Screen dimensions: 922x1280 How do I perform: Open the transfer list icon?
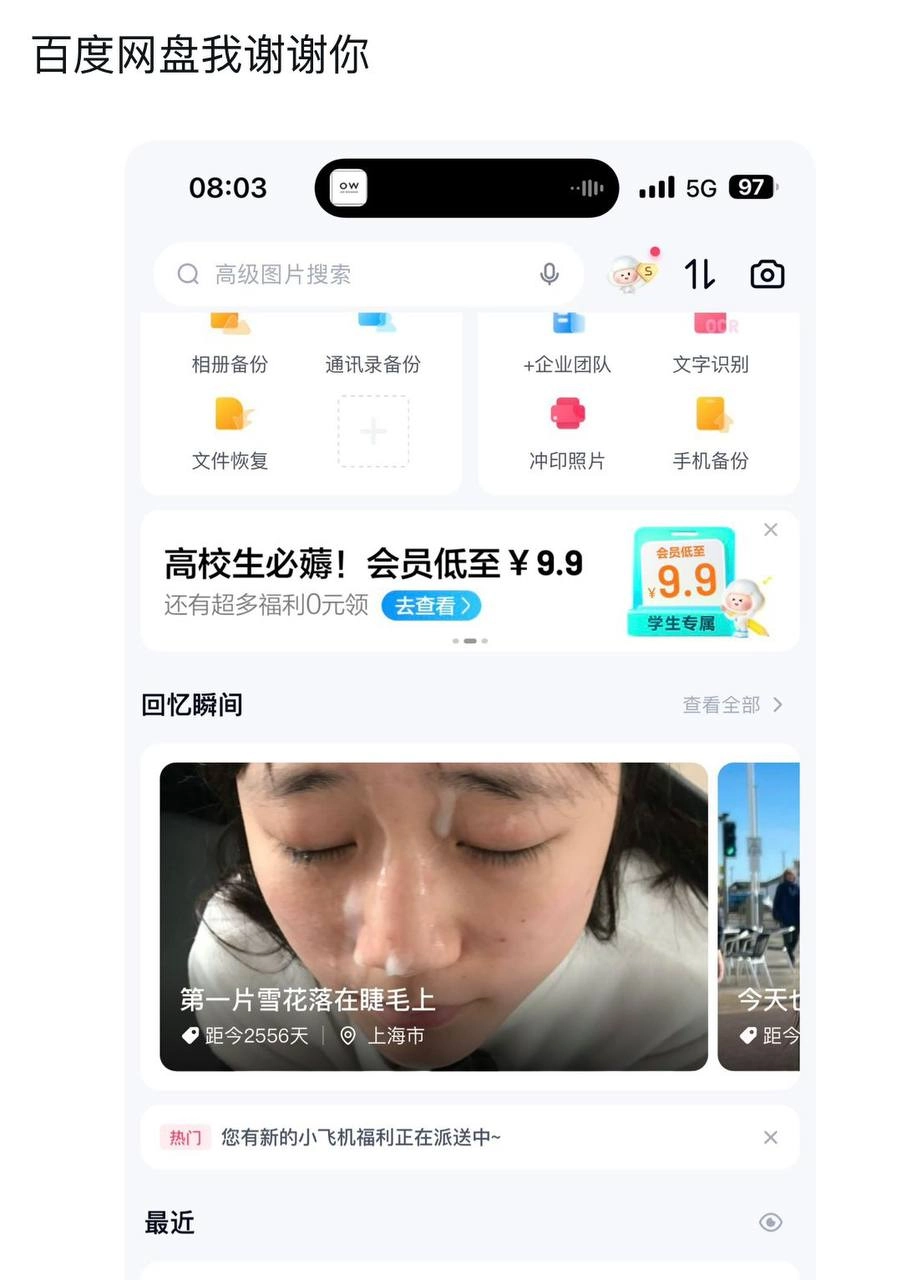(x=699, y=273)
